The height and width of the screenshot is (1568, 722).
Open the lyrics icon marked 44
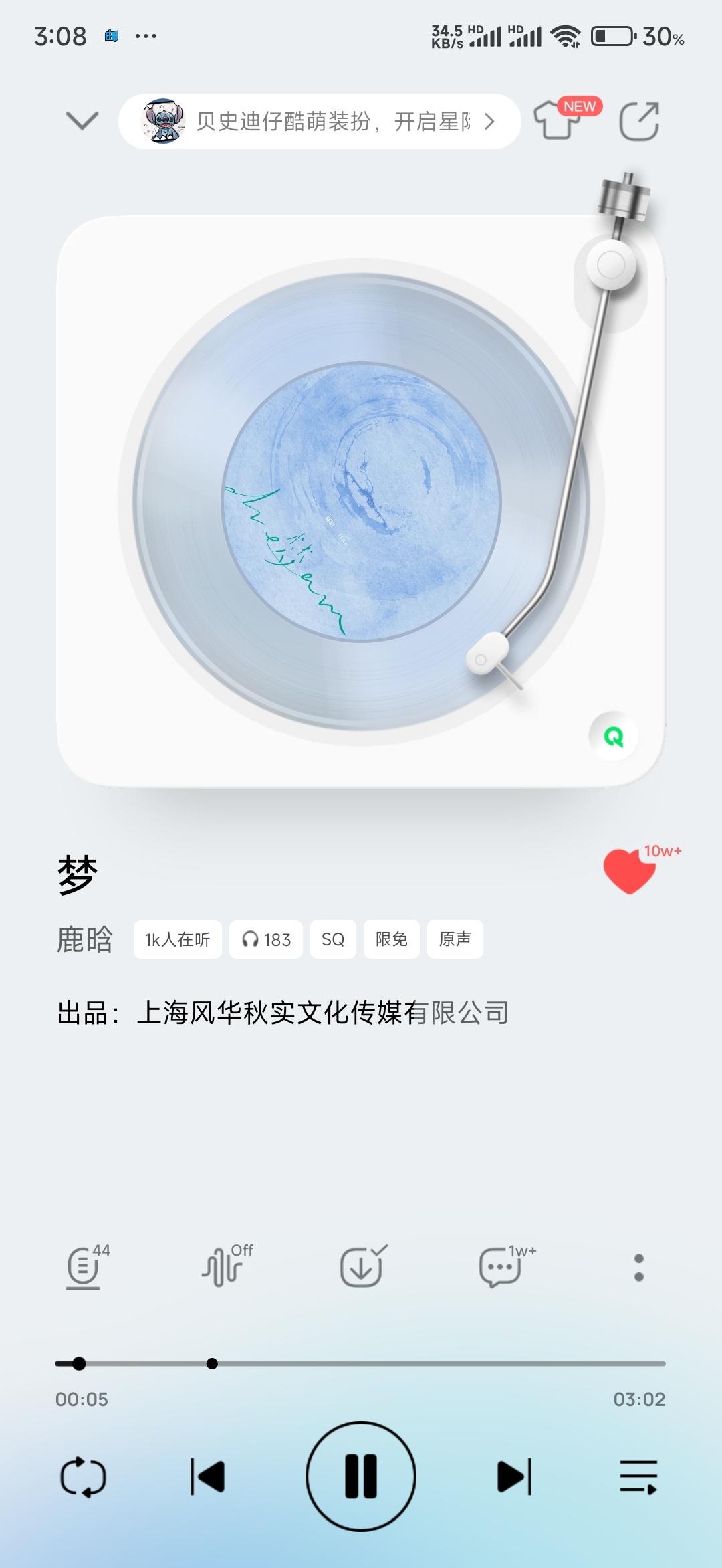click(x=84, y=1267)
